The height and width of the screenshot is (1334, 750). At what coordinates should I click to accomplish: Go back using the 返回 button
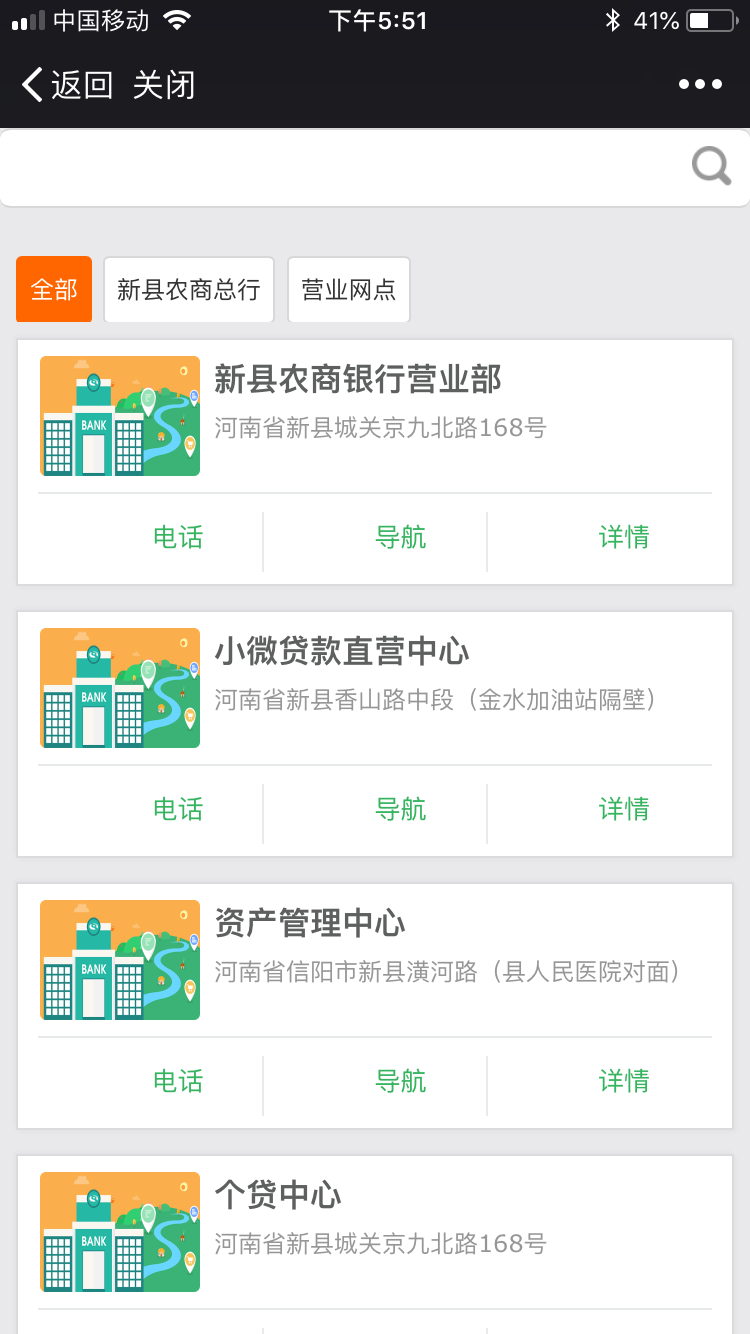(x=67, y=85)
